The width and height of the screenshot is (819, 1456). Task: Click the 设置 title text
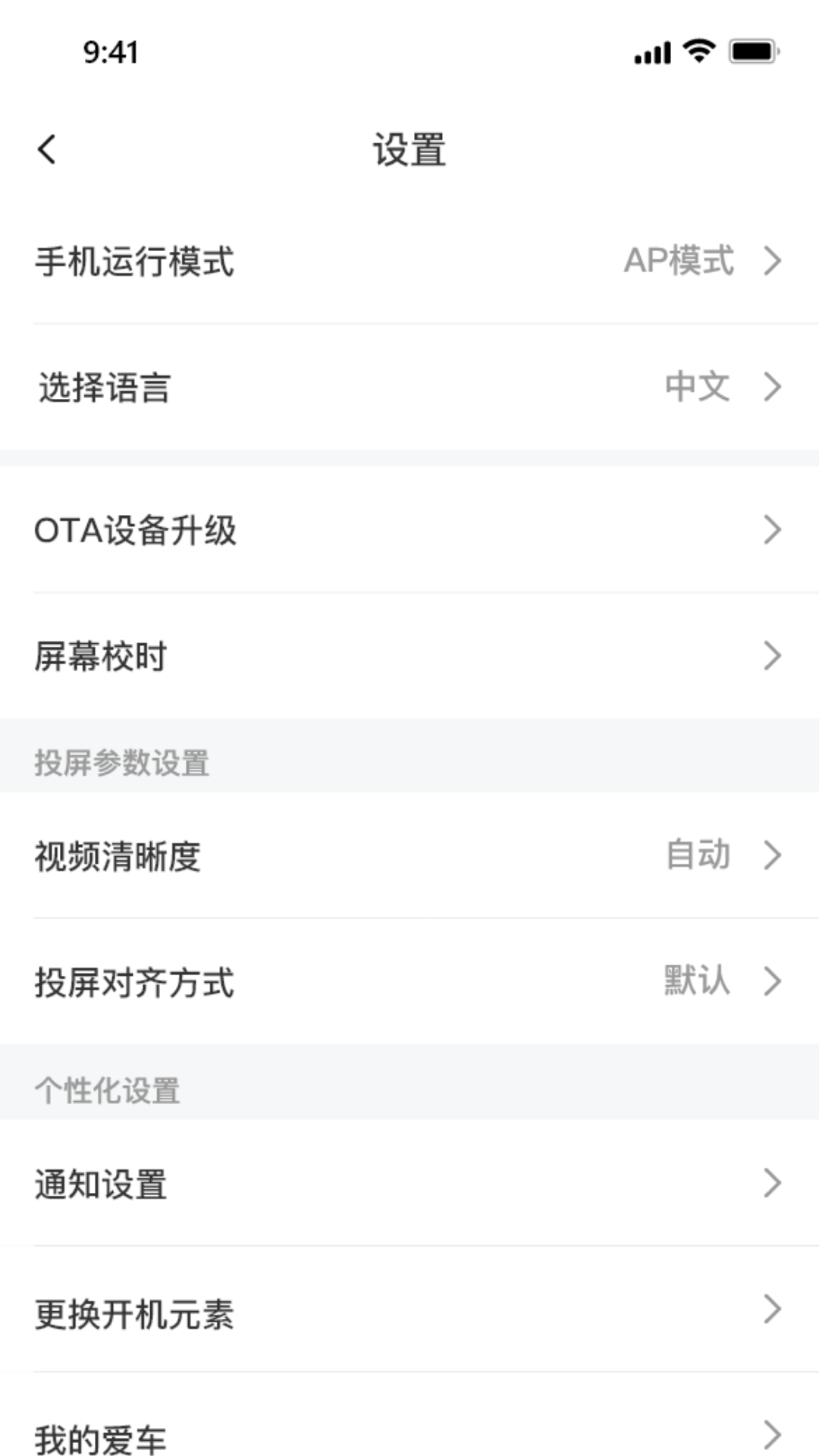(409, 149)
